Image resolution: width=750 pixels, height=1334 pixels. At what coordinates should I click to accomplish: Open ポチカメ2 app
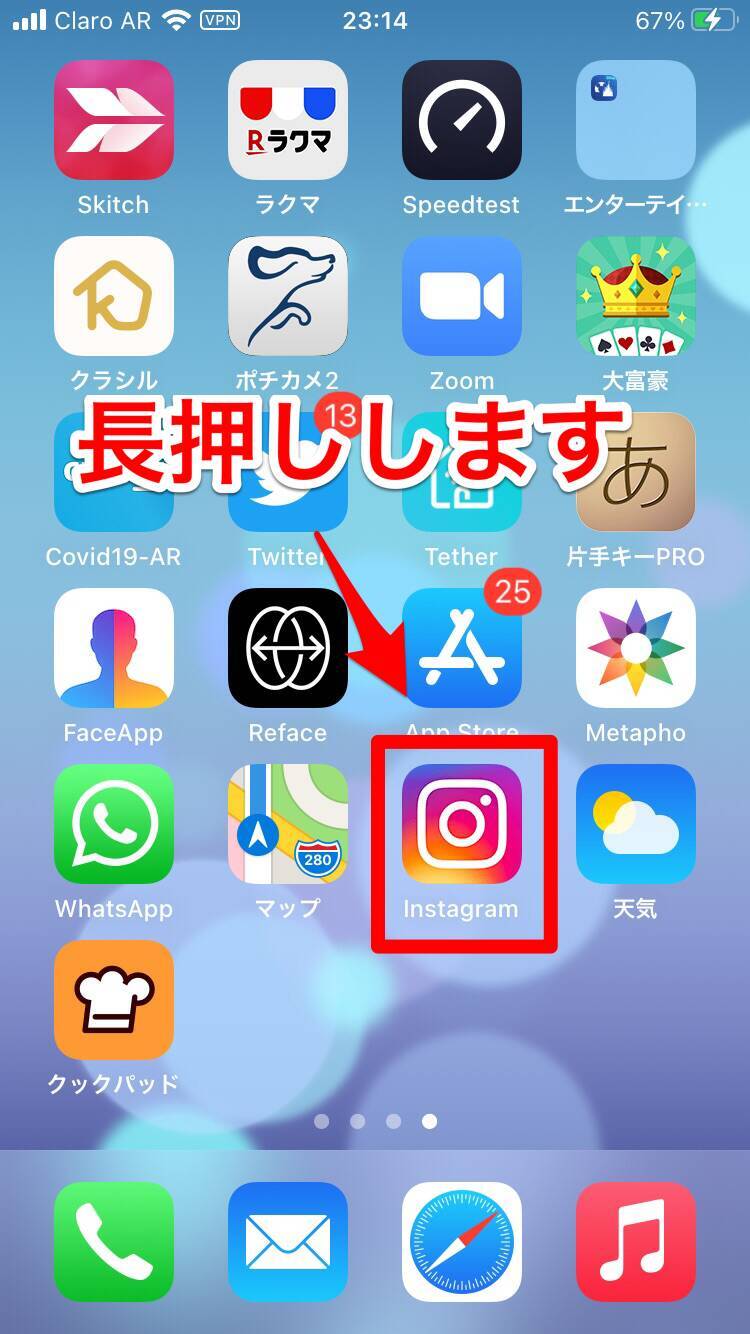tap(288, 296)
